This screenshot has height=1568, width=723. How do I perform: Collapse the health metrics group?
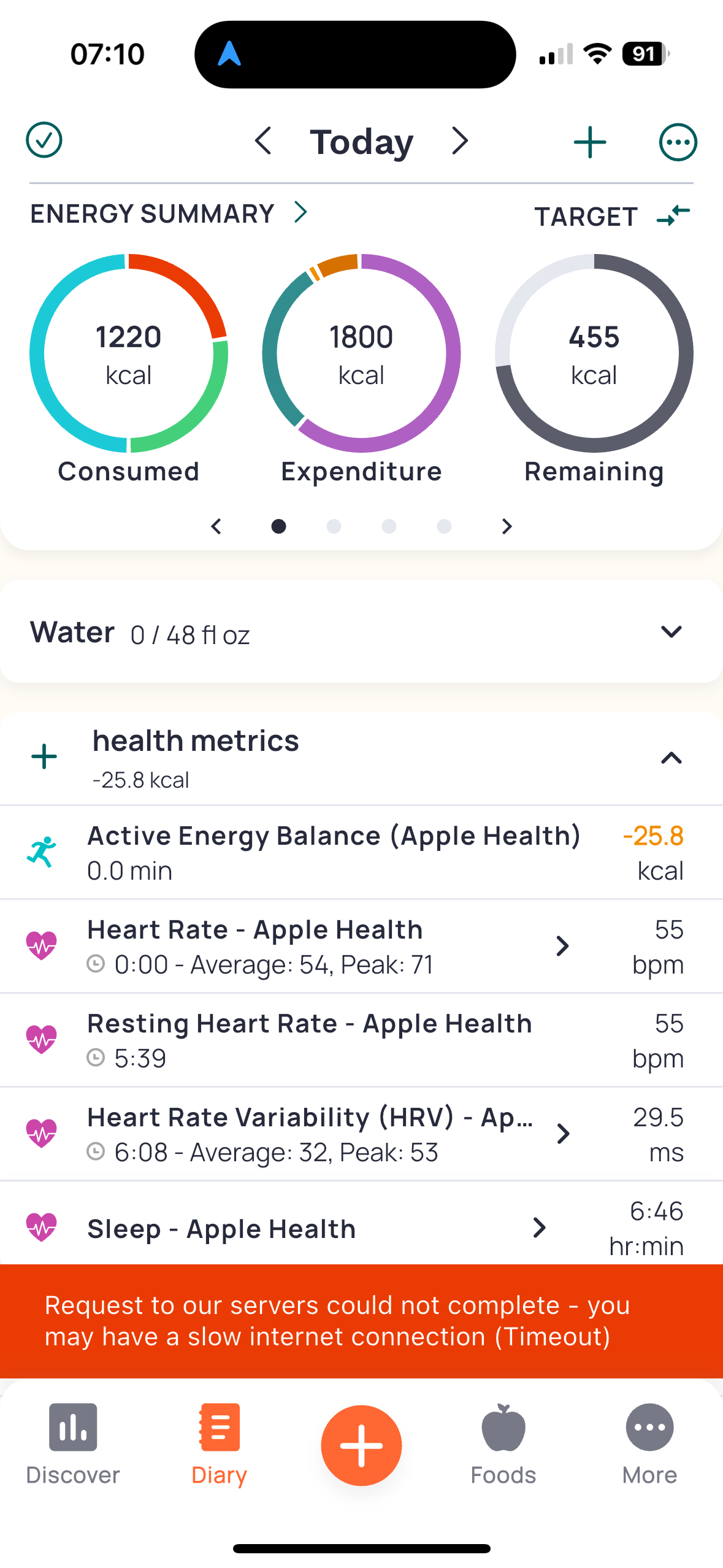pyautogui.click(x=671, y=758)
